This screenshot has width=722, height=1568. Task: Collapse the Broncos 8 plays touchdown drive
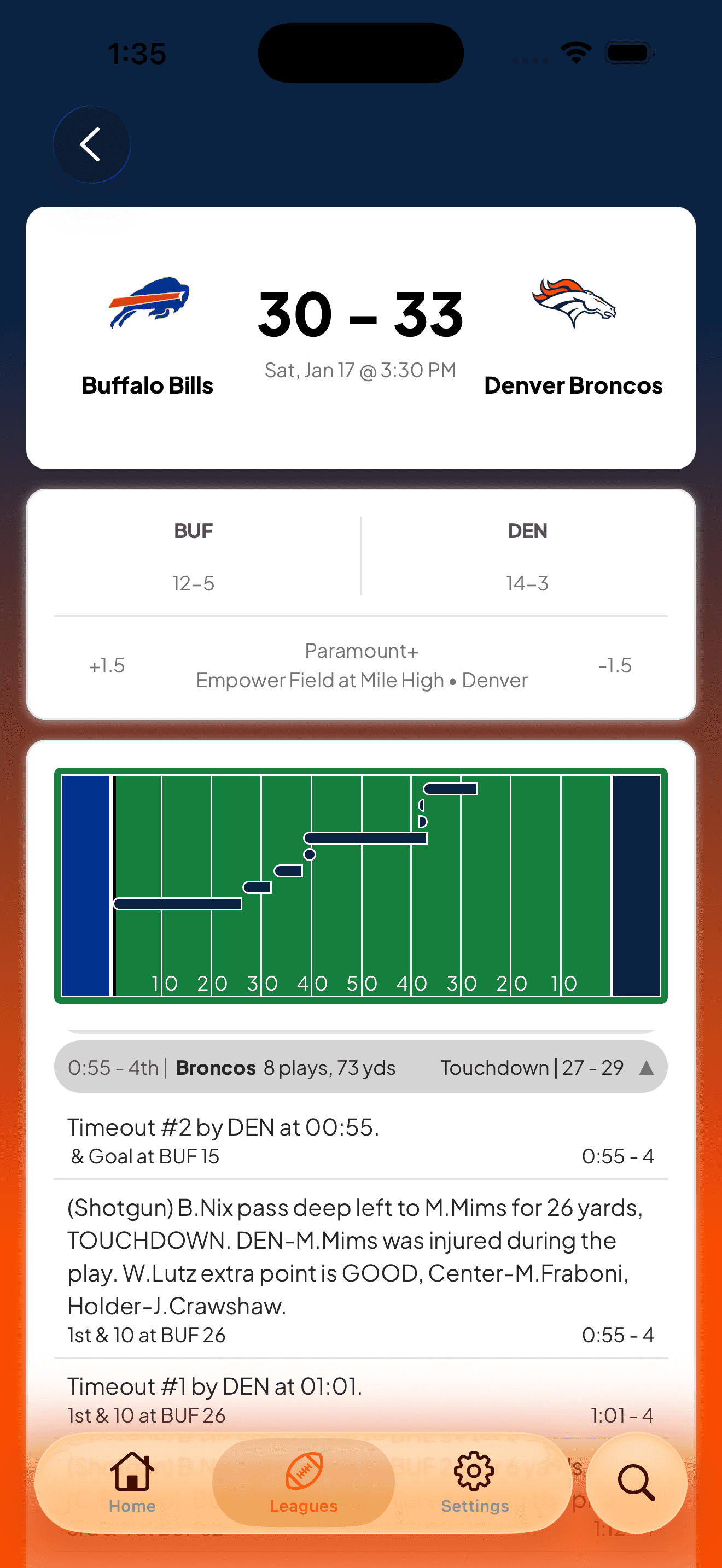click(x=646, y=1068)
